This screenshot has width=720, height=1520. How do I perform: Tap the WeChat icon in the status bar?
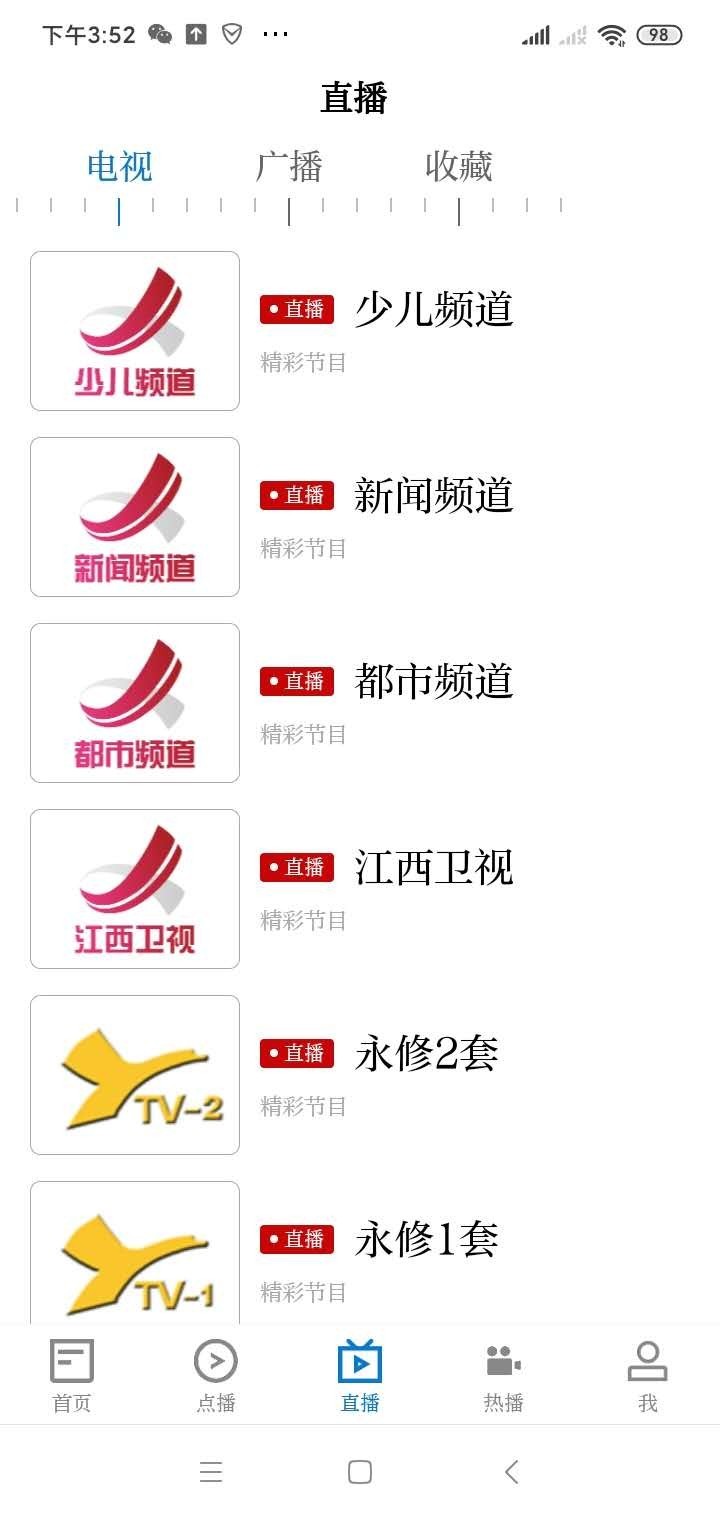pyautogui.click(x=150, y=33)
